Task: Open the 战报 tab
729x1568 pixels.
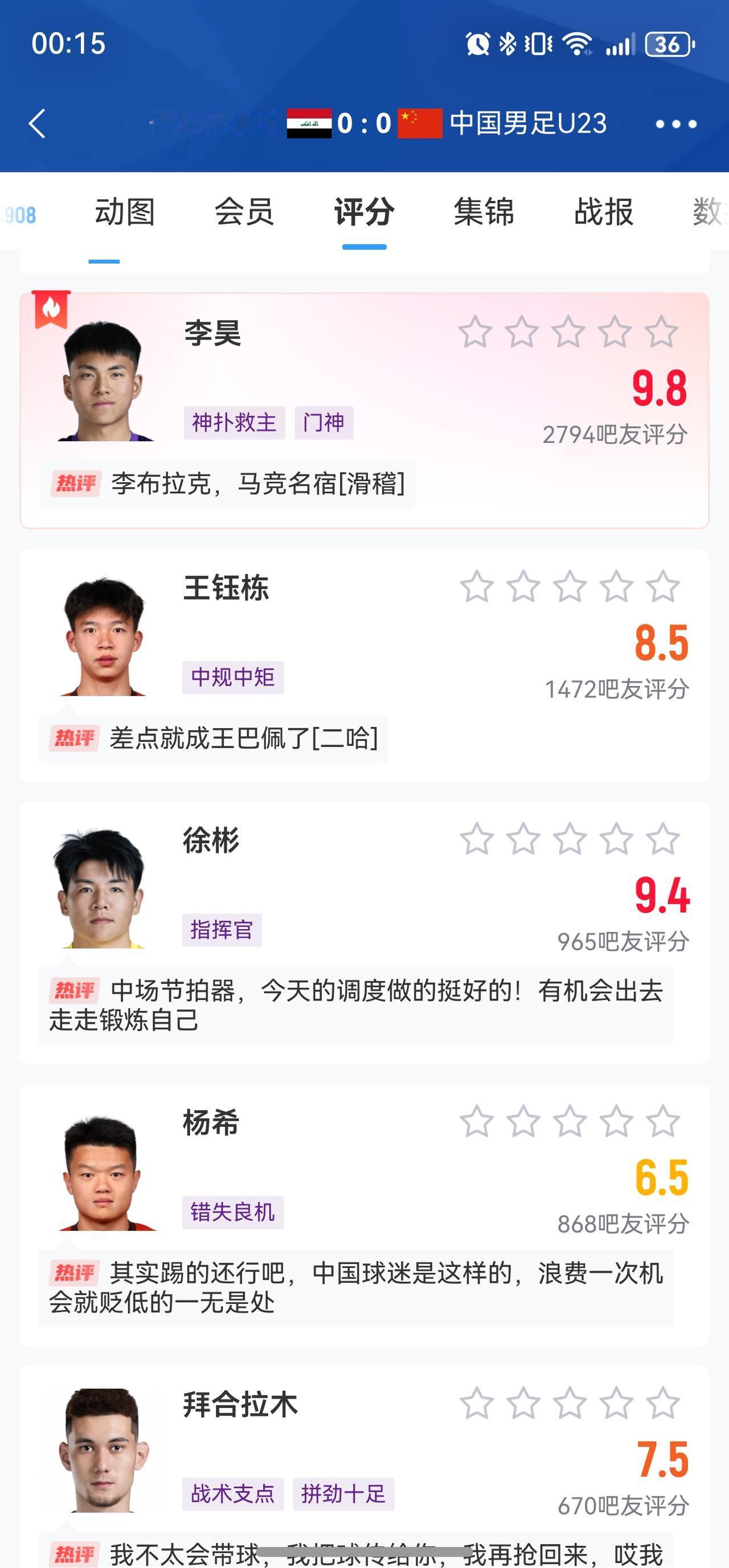Action: (x=602, y=212)
